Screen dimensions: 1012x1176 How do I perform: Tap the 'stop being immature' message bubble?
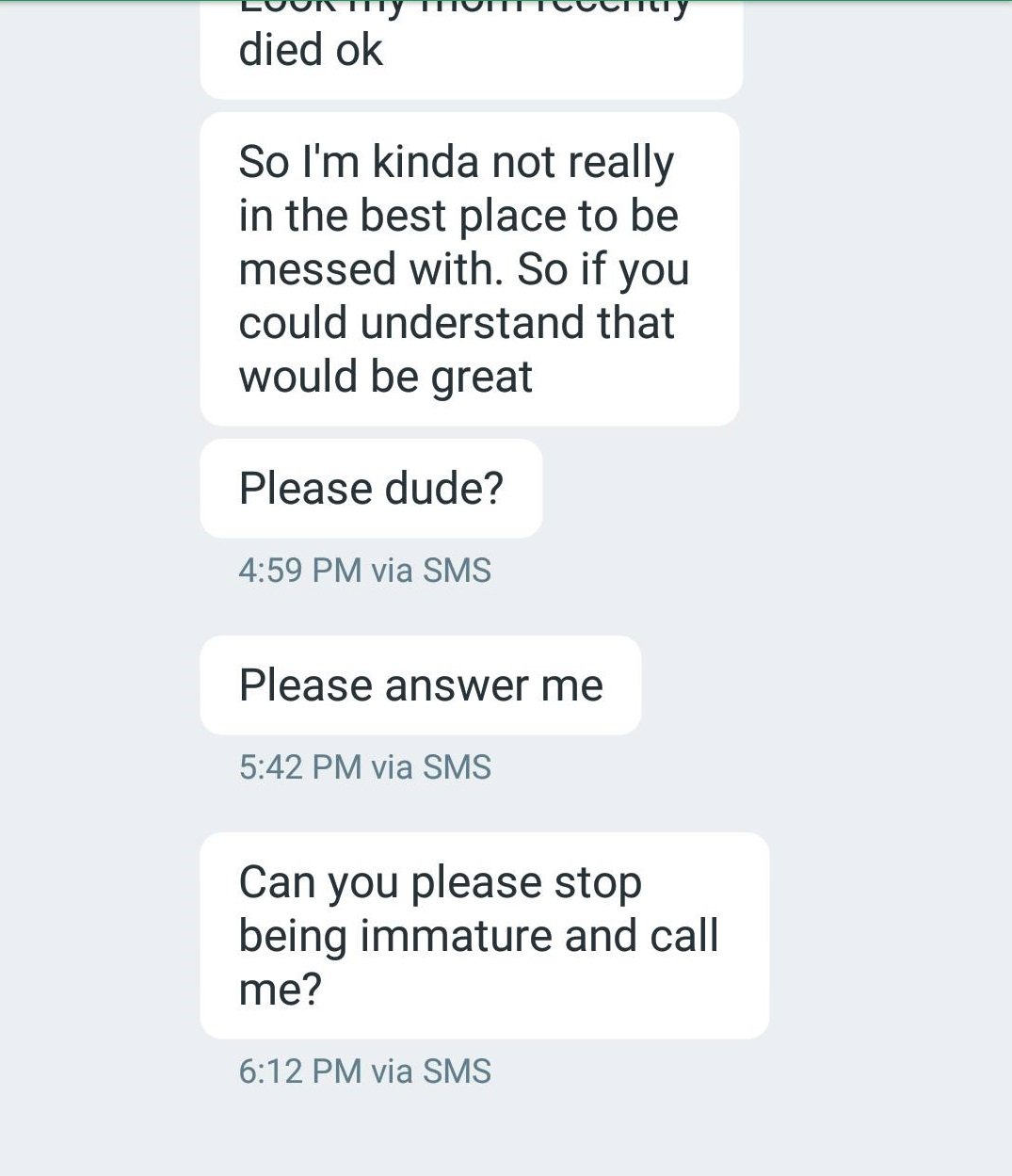point(483,935)
